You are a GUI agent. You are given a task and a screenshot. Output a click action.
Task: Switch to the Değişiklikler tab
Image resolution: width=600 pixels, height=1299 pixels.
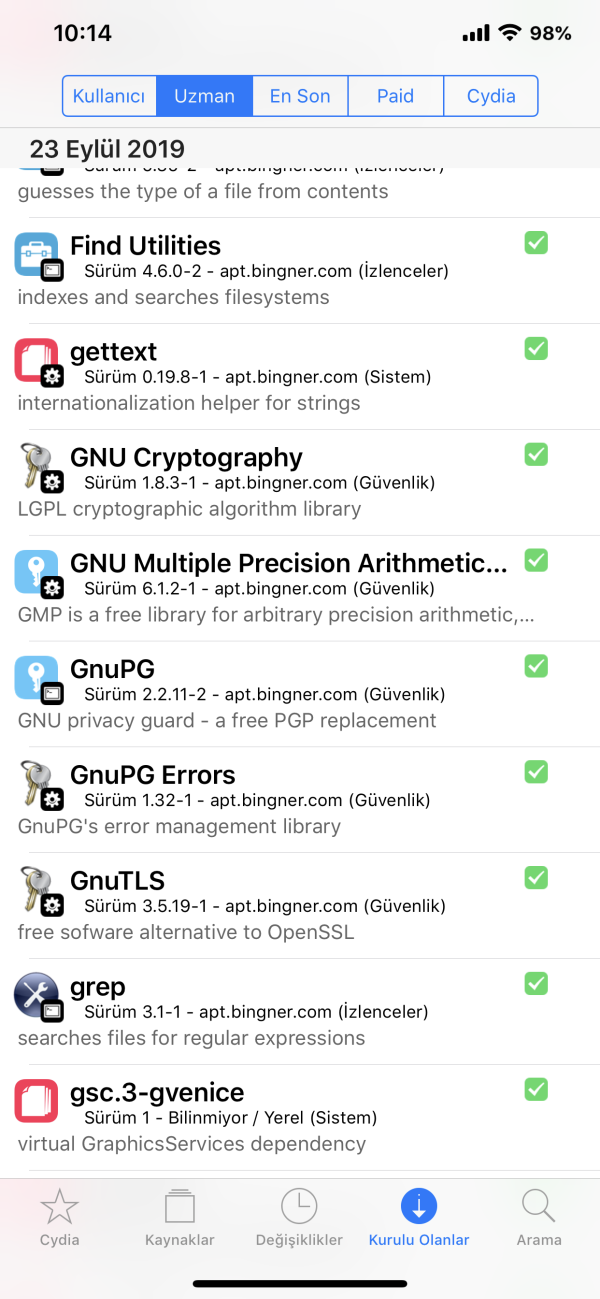point(299,1218)
